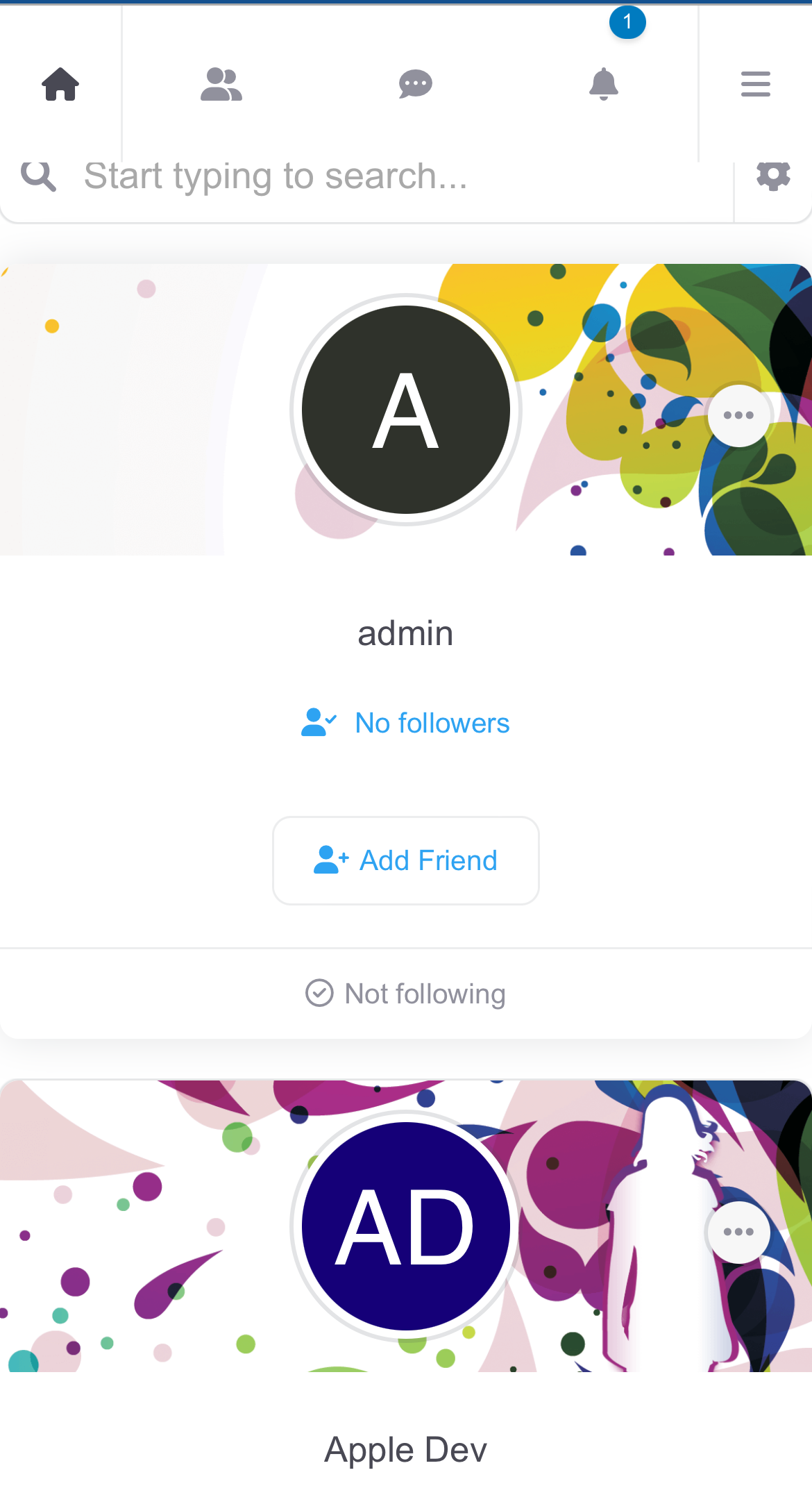This screenshot has width=812, height=1511.
Task: Open Apple Dev's profile avatar
Action: pyautogui.click(x=406, y=1226)
